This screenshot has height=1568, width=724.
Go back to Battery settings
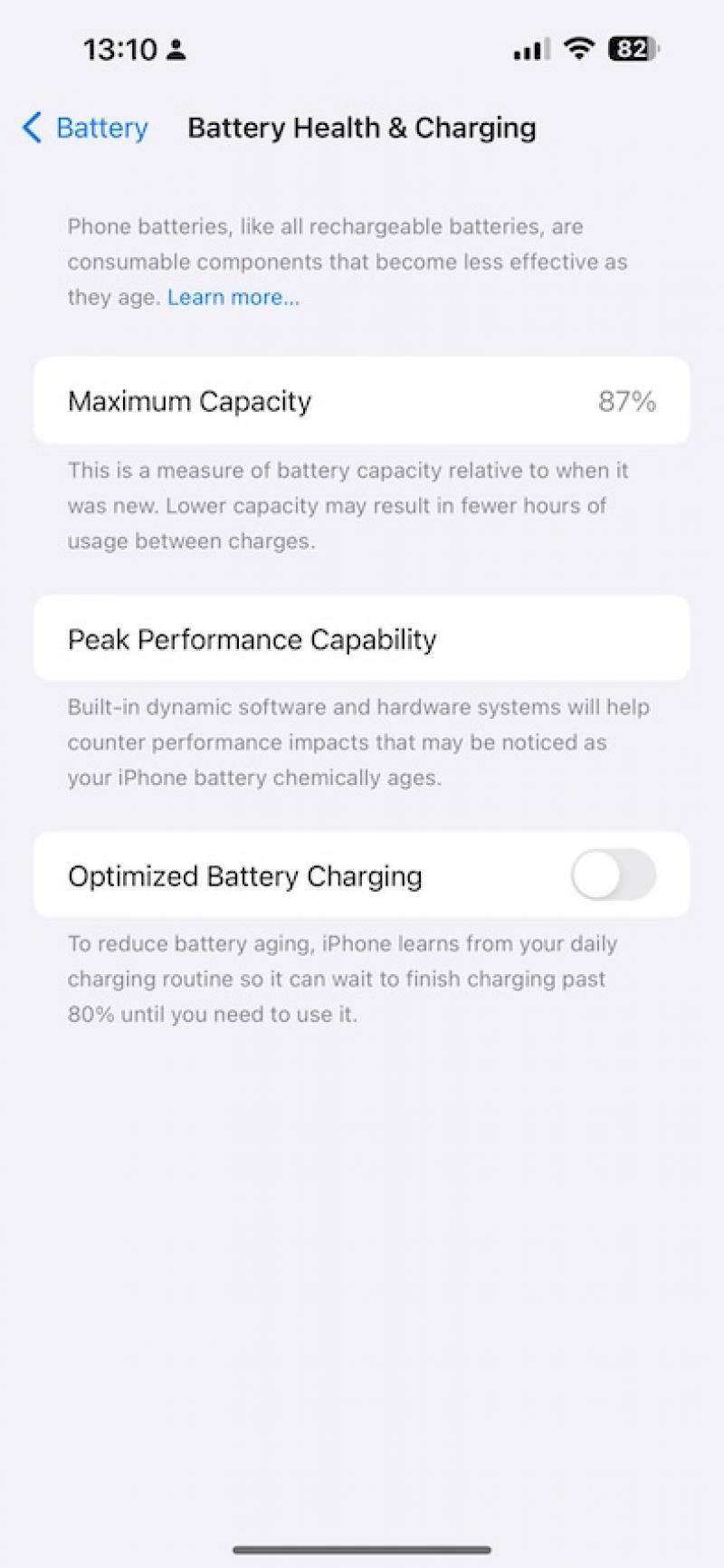tap(85, 128)
